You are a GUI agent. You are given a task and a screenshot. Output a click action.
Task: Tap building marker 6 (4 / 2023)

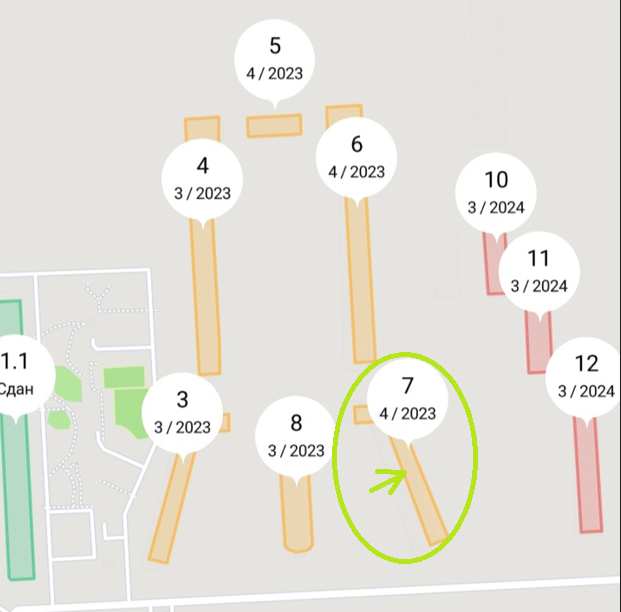357,156
